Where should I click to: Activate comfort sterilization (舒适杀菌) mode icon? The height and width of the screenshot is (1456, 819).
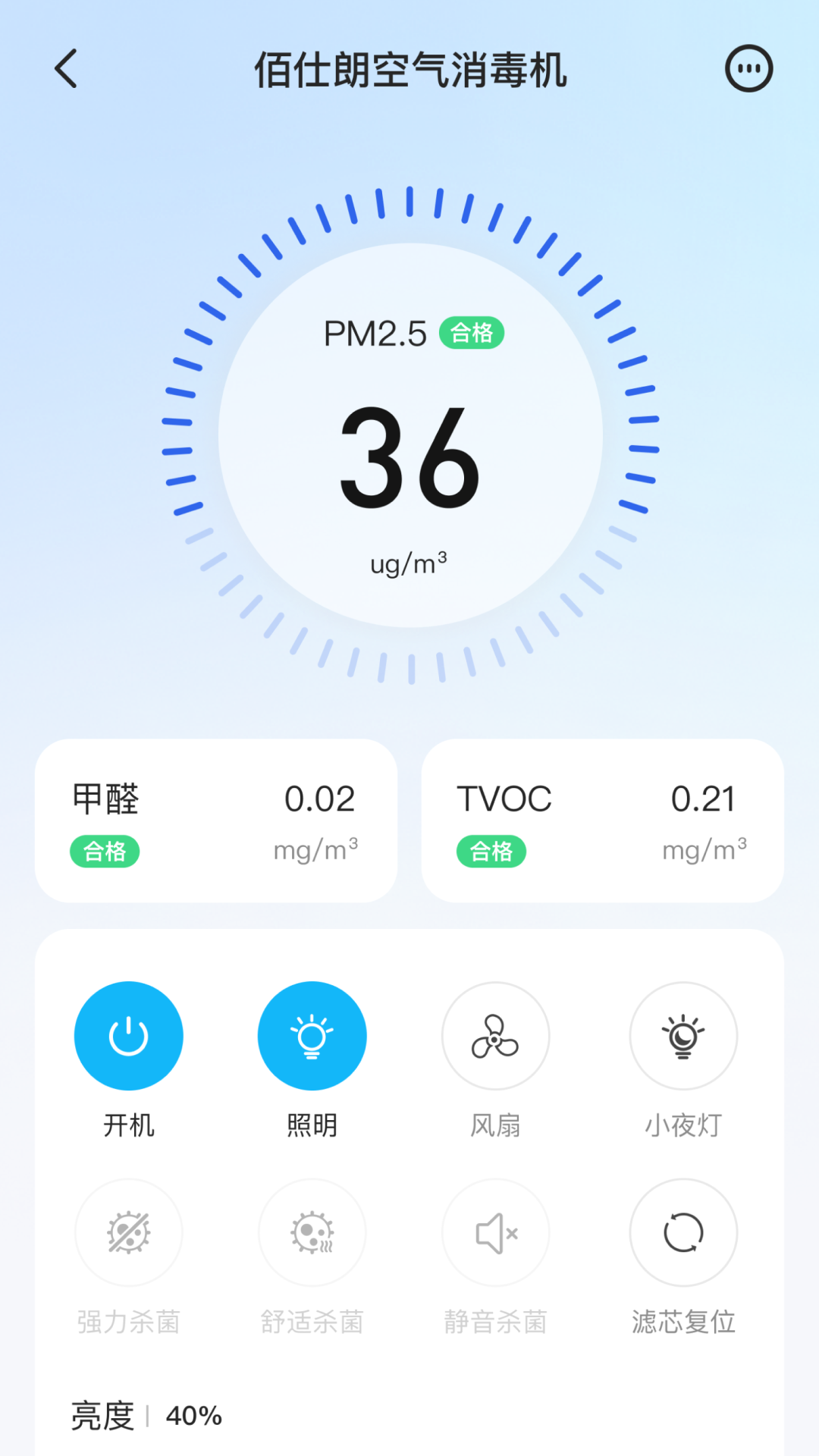tap(312, 1234)
